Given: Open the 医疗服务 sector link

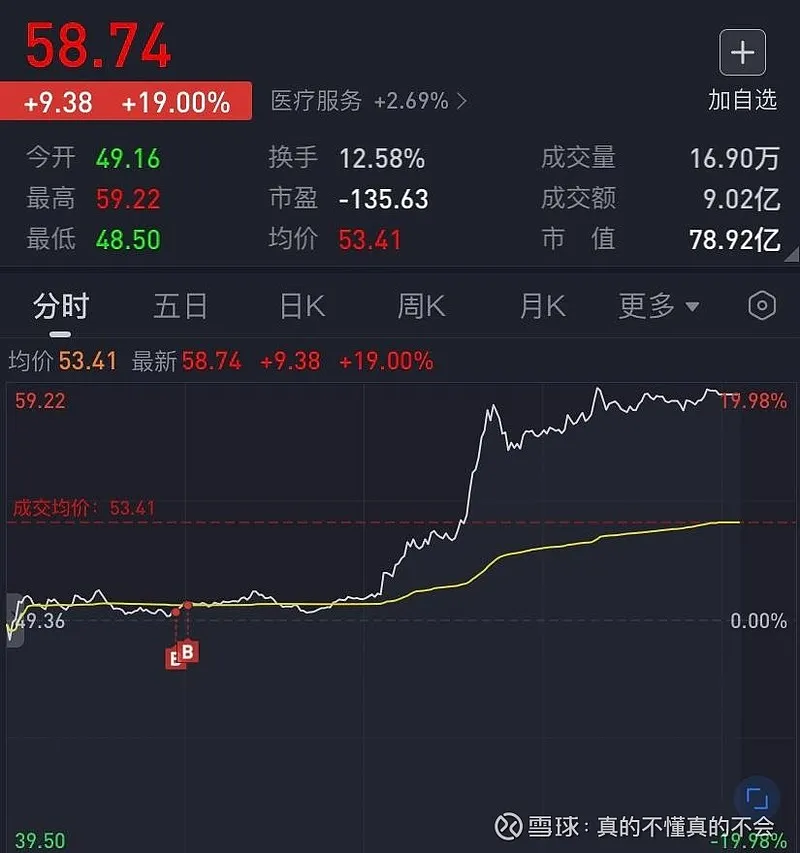Looking at the screenshot, I should (x=368, y=101).
